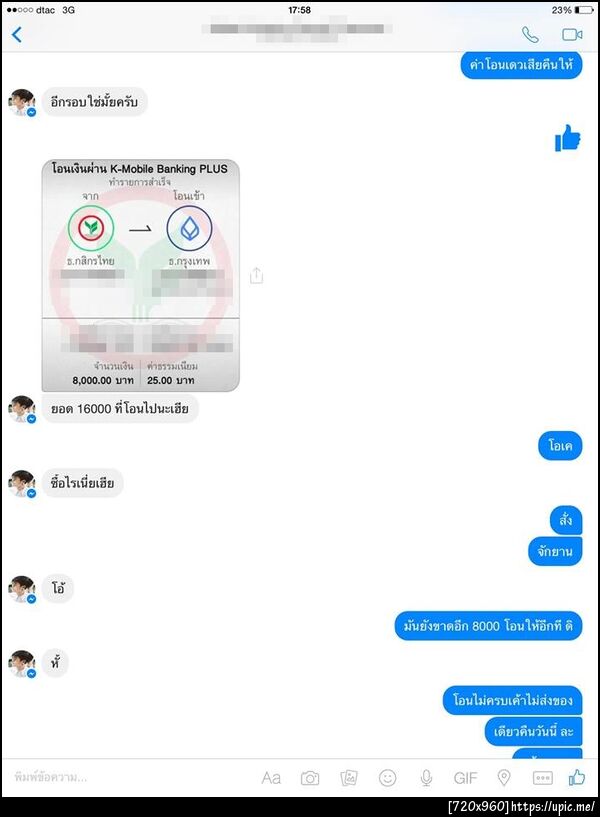Tap the message input field
Image resolution: width=600 pixels, height=817 pixels.
tap(120, 777)
